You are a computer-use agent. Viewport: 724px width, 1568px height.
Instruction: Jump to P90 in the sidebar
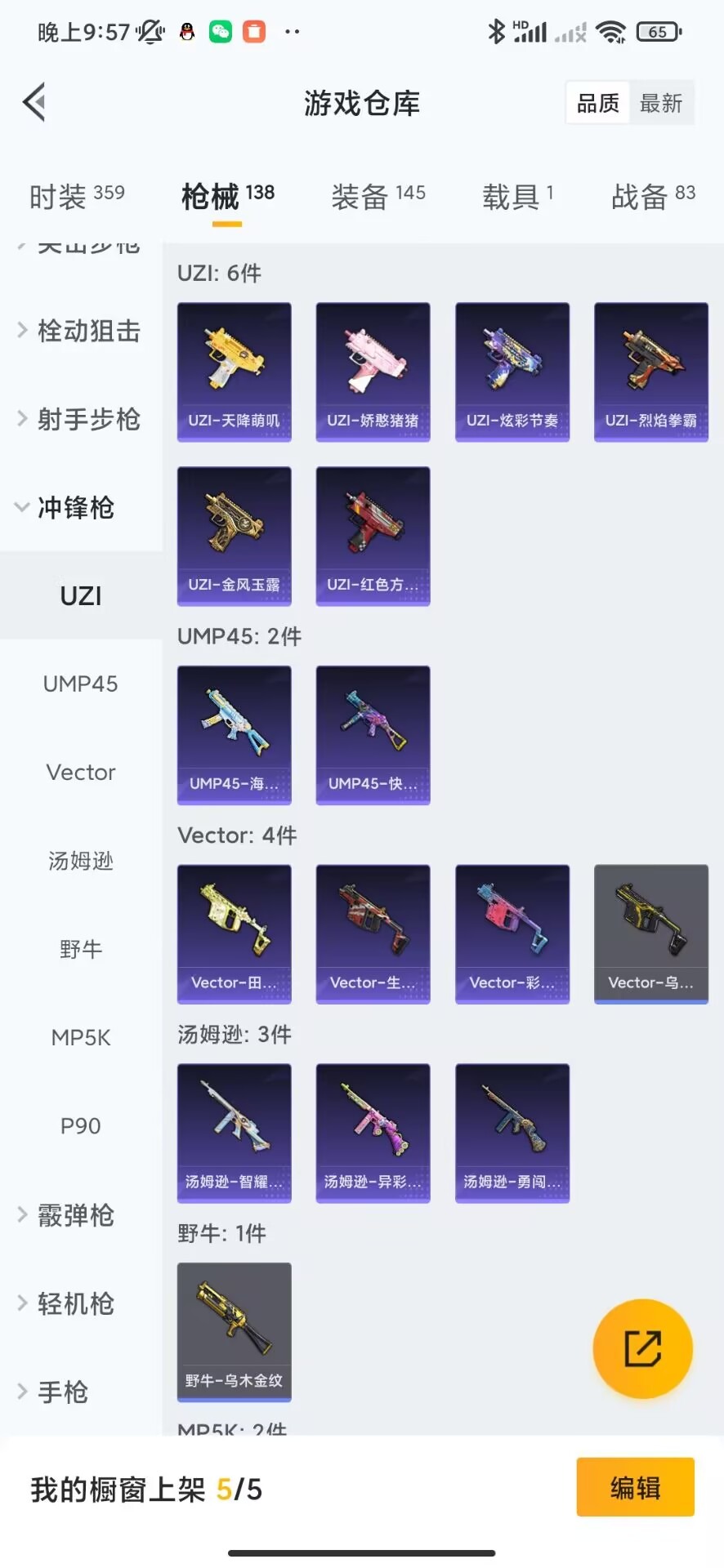(80, 1125)
